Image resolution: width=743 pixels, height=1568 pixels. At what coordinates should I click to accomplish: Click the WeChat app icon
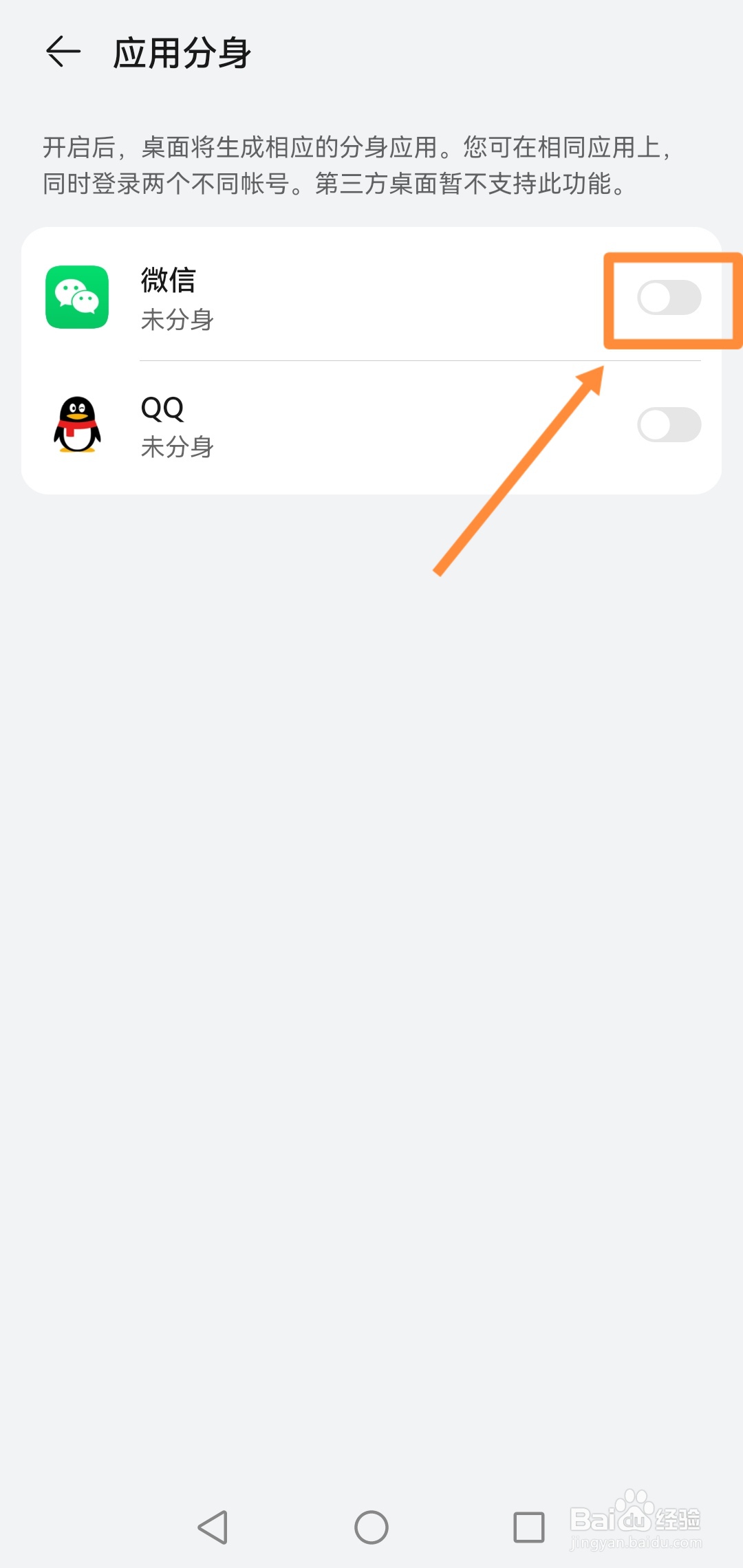point(77,297)
